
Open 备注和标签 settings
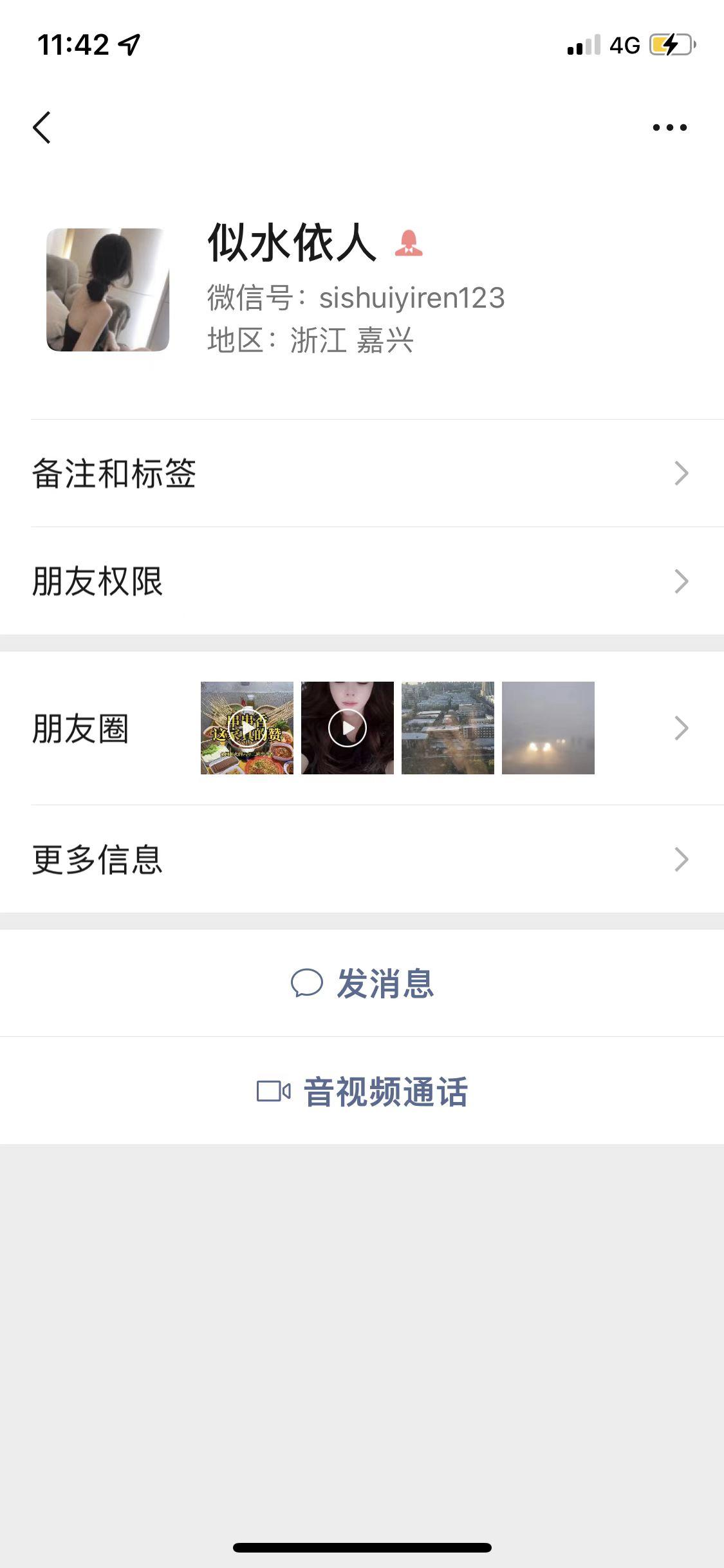point(360,474)
